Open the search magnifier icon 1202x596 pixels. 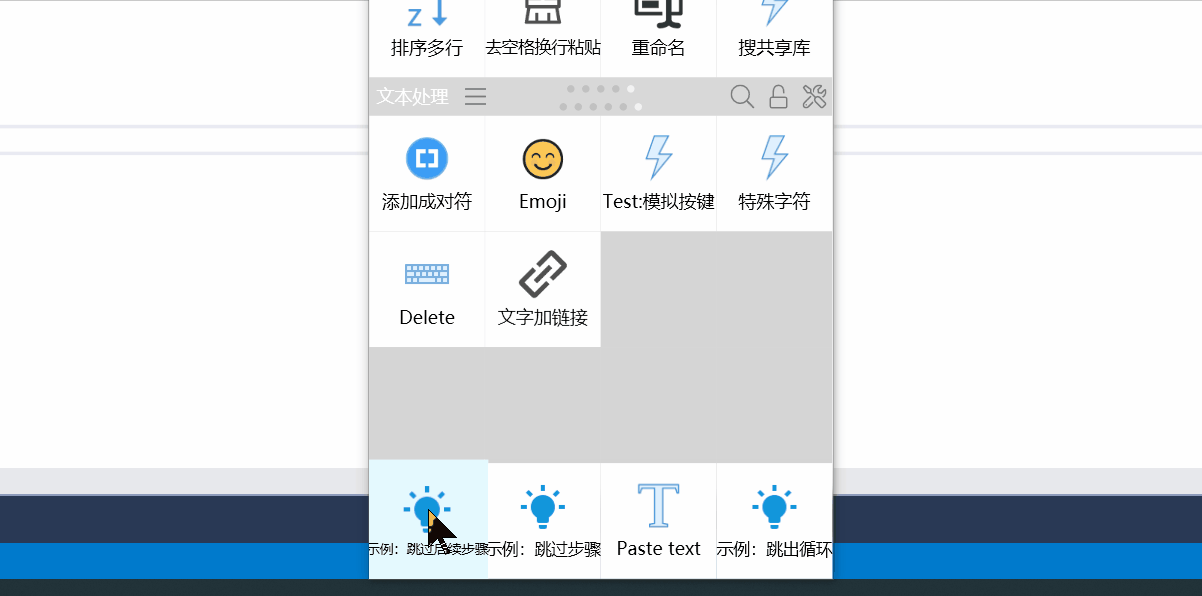click(x=742, y=96)
